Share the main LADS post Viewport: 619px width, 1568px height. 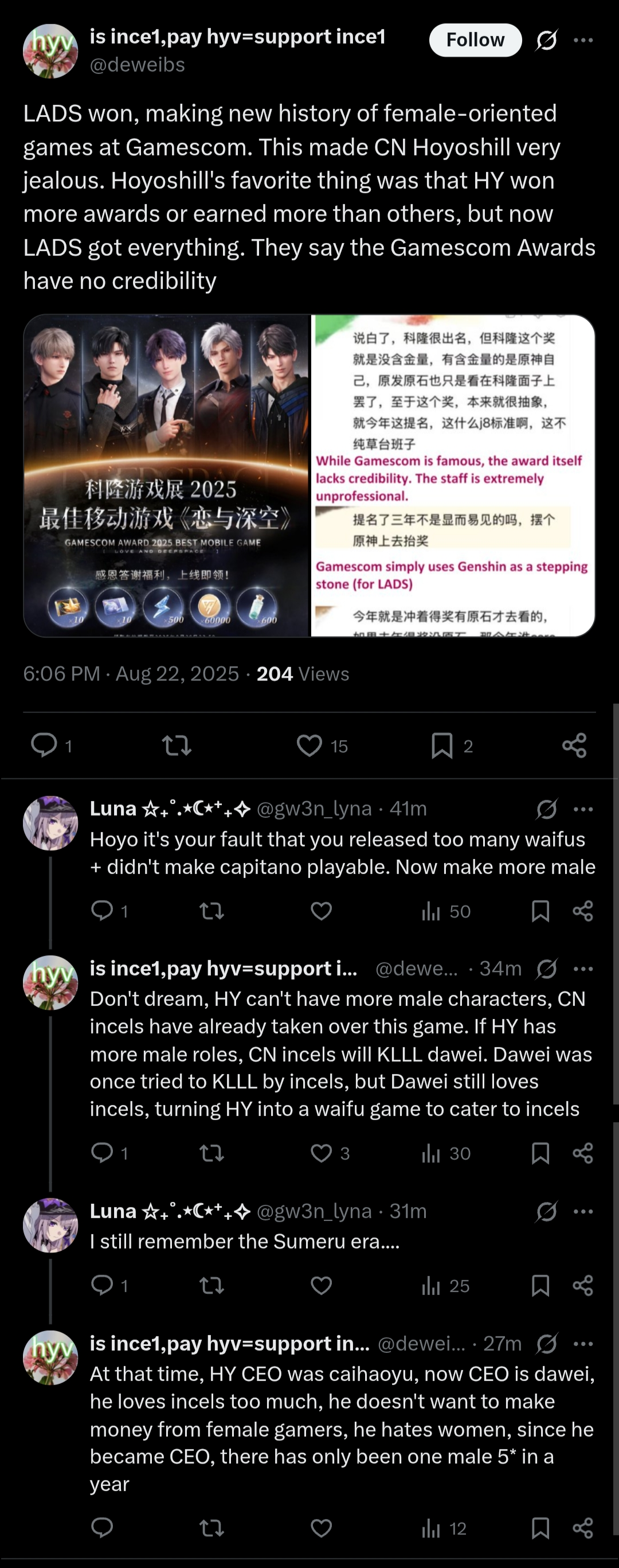click(574, 745)
